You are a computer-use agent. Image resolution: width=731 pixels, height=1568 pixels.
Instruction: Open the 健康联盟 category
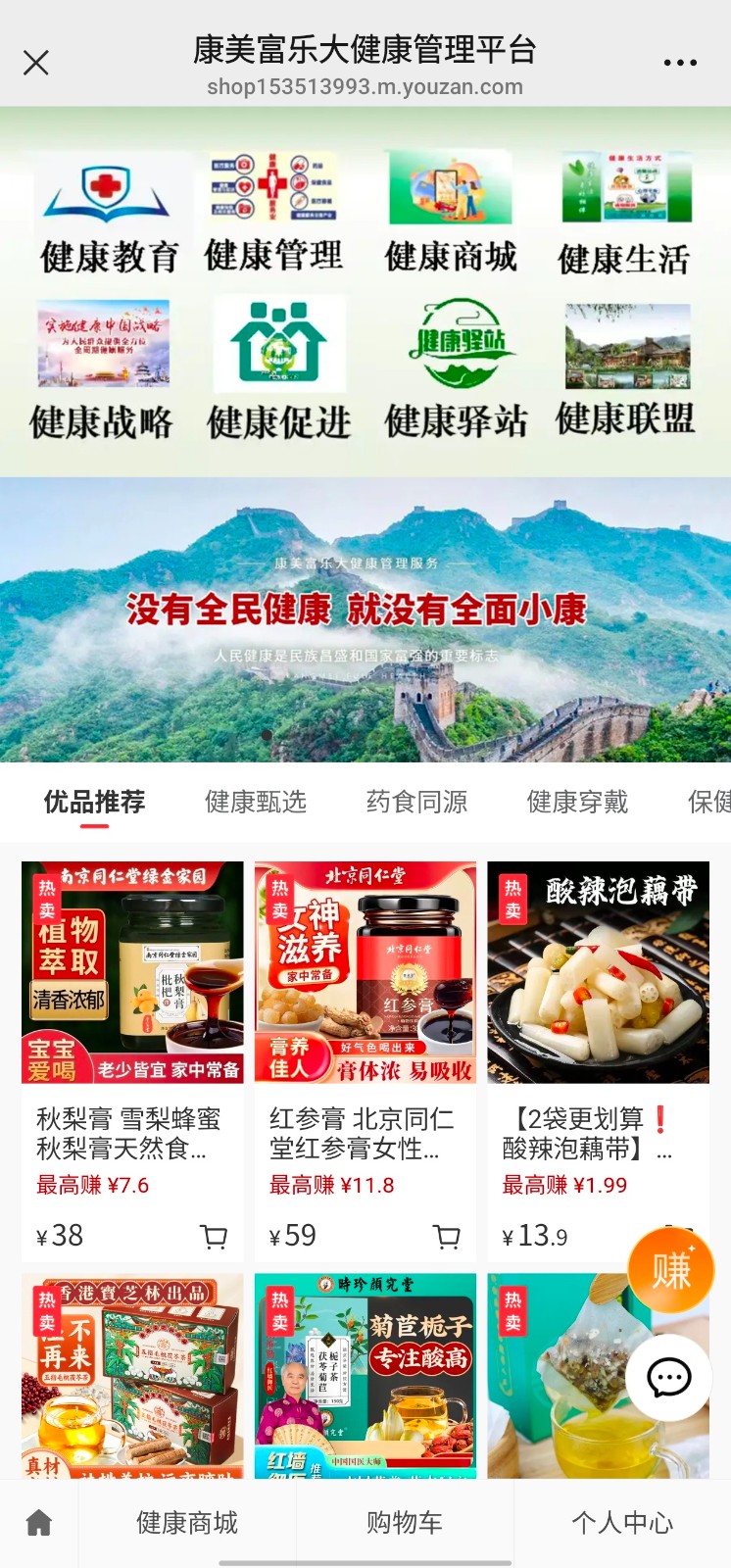[x=626, y=370]
